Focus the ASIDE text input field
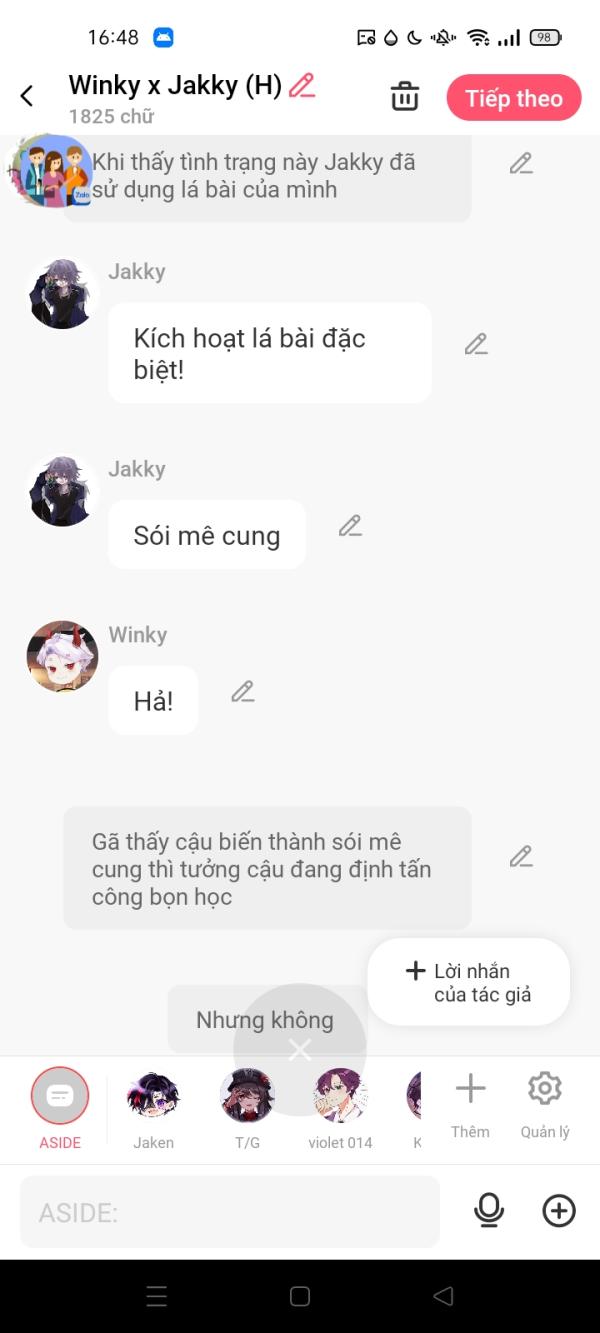 tap(230, 1212)
